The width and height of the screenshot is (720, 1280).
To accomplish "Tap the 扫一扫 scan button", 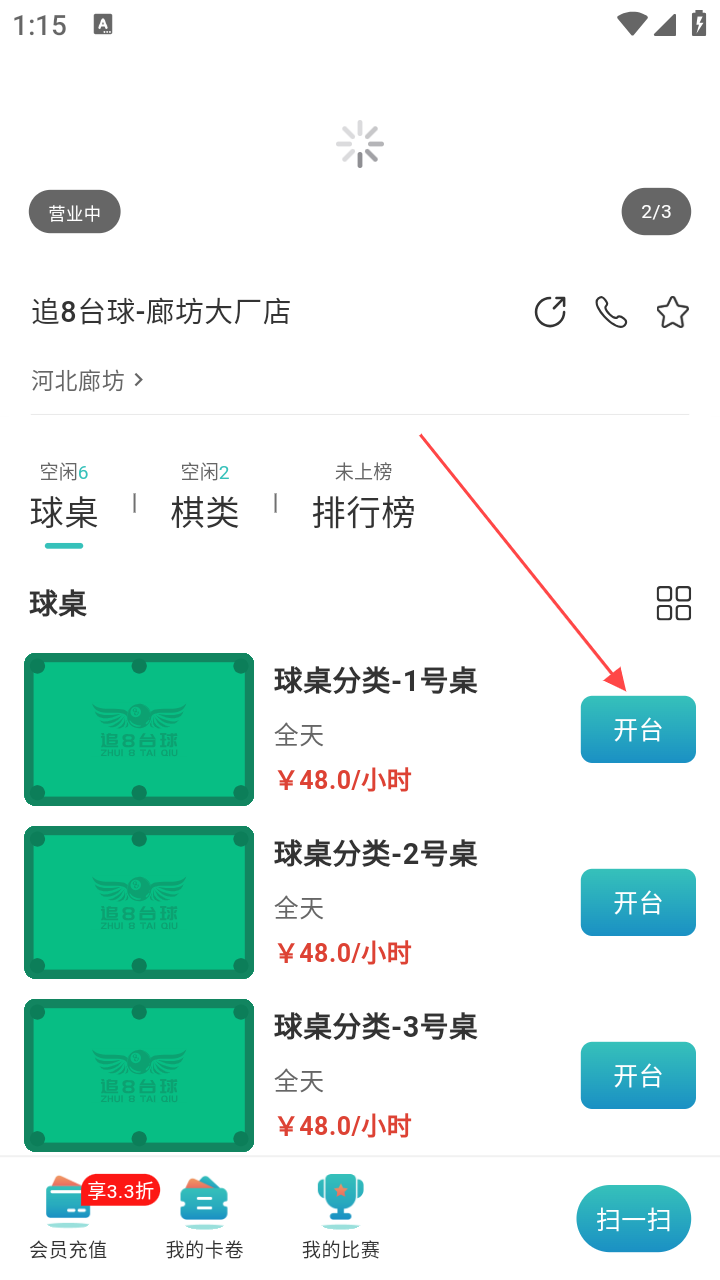I will (634, 1219).
